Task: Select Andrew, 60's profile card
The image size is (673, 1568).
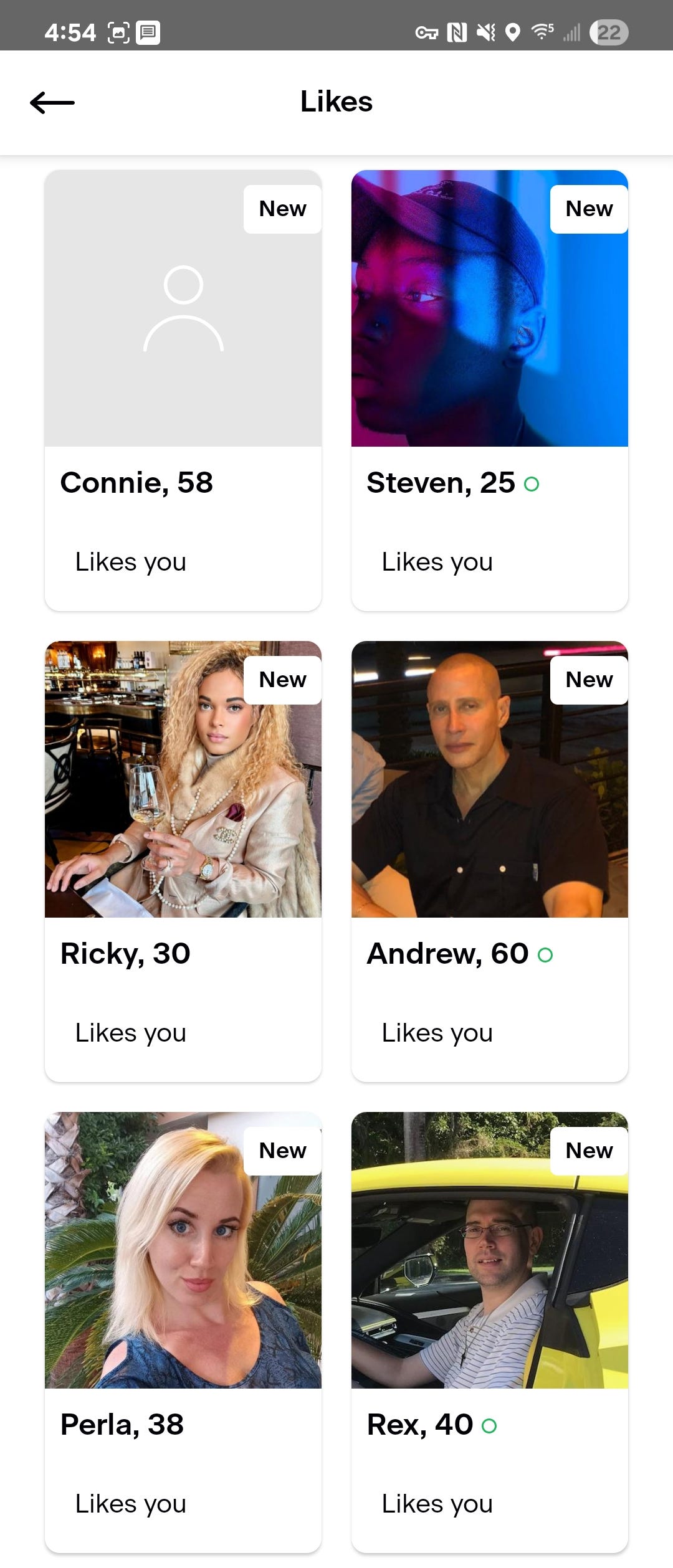Action: [489, 861]
